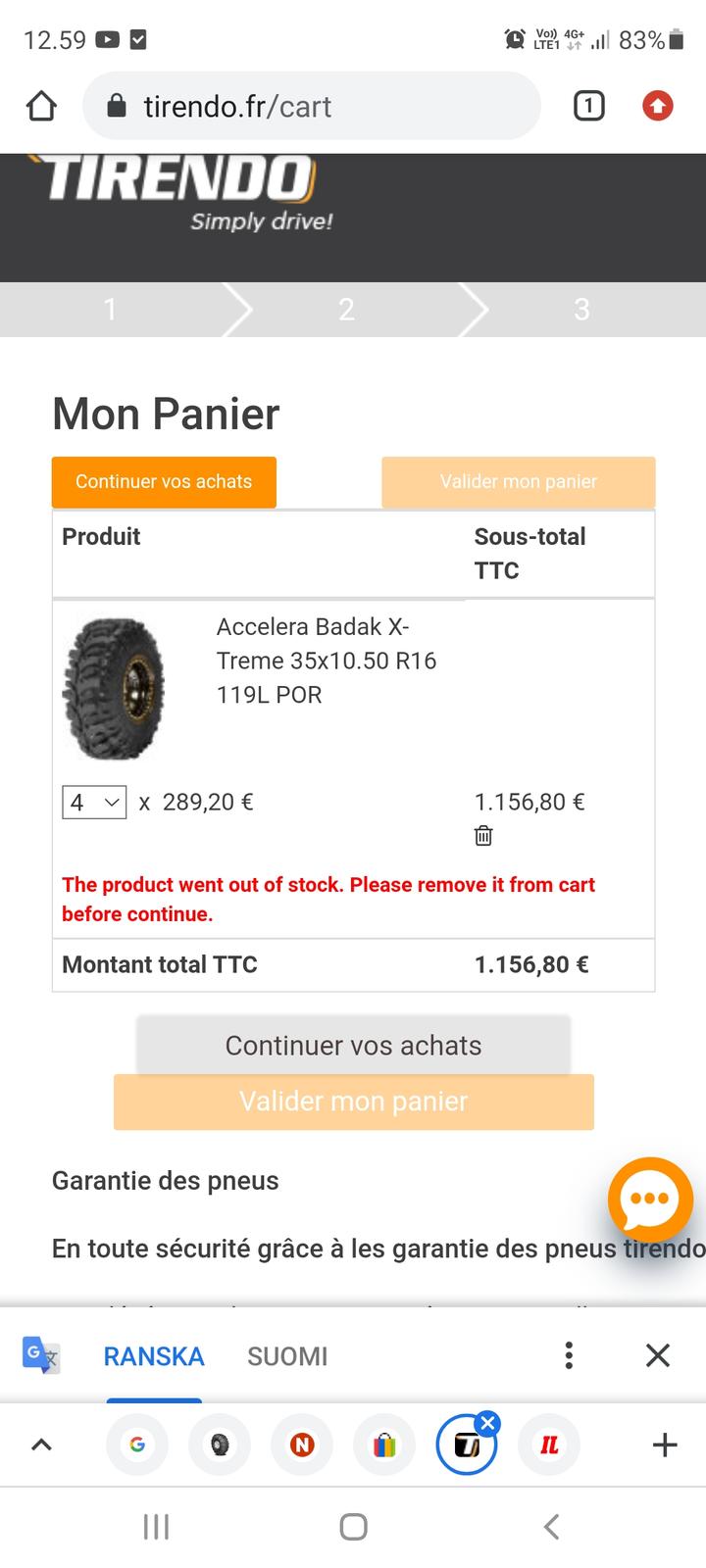The image size is (706, 1568).
Task: Tap the tirendo.fr/cart address bar
Action: point(311,106)
